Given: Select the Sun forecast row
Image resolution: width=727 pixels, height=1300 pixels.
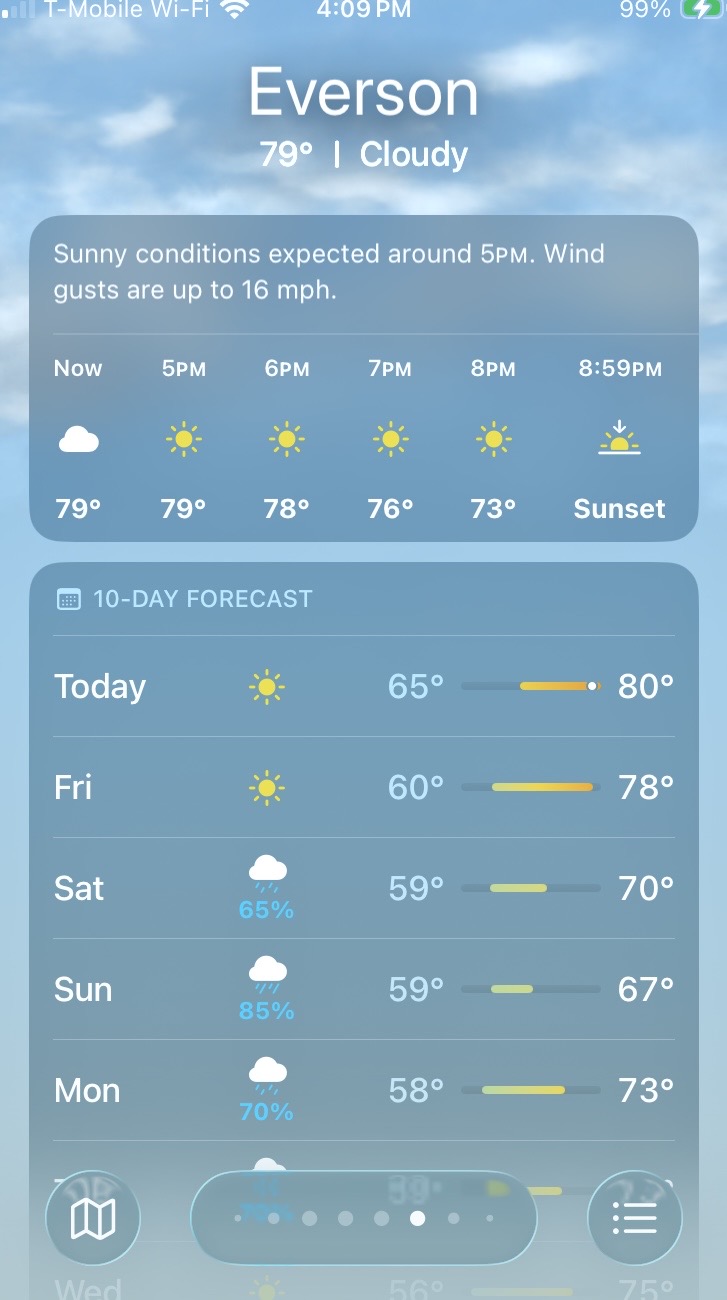Looking at the screenshot, I should pyautogui.click(x=363, y=989).
